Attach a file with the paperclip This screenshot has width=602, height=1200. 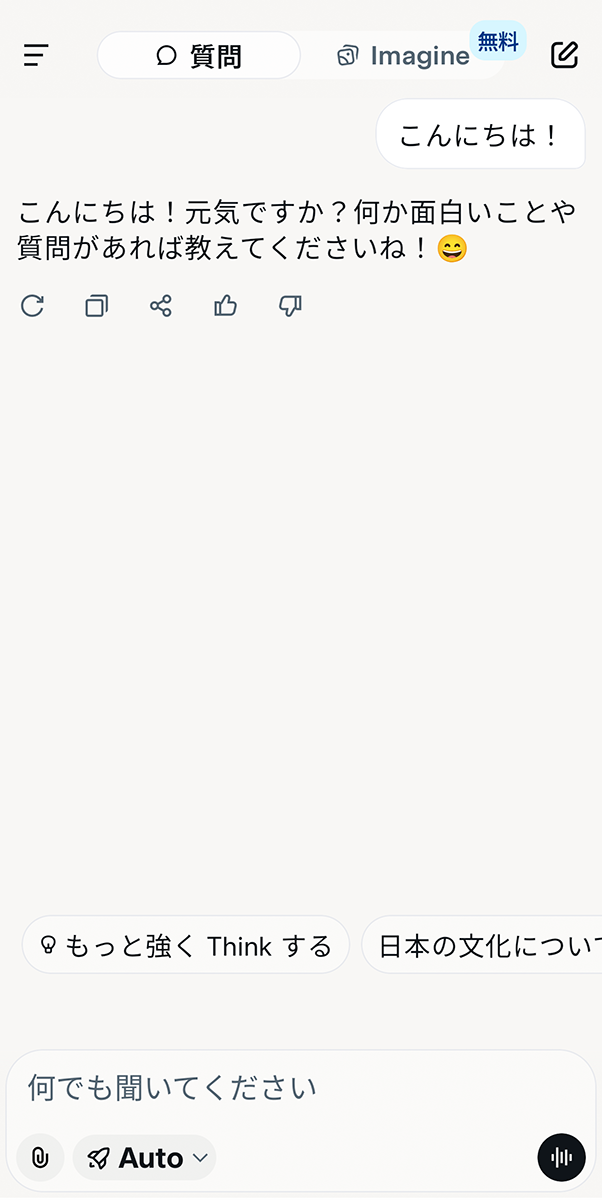(x=40, y=1158)
